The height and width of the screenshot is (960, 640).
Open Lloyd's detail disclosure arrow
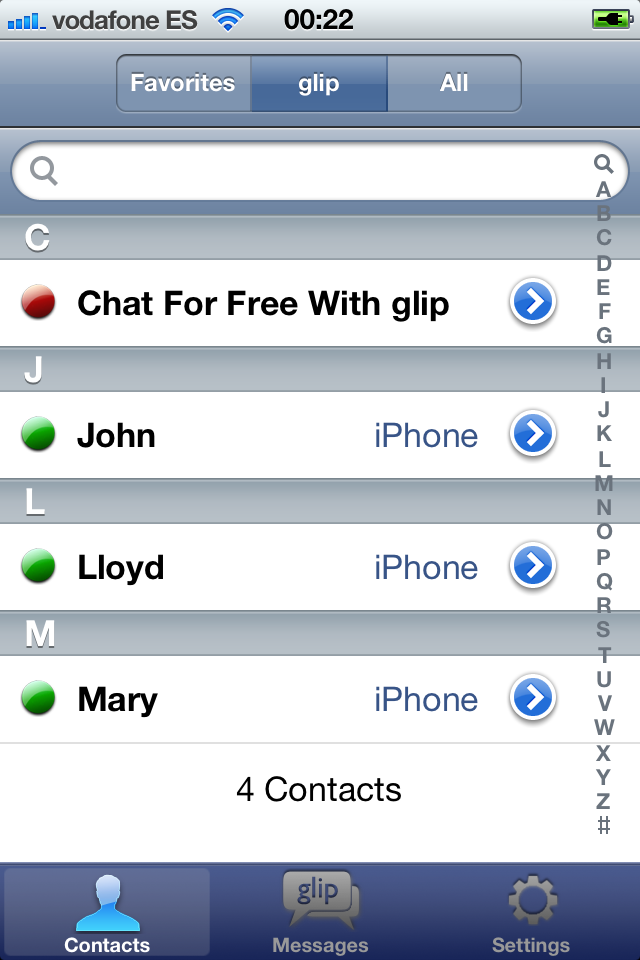tap(532, 567)
